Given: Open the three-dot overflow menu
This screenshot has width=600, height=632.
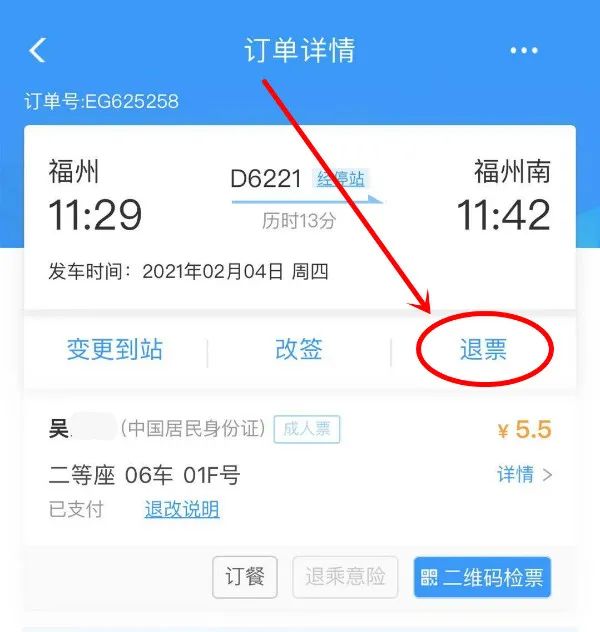Looking at the screenshot, I should 524,50.
